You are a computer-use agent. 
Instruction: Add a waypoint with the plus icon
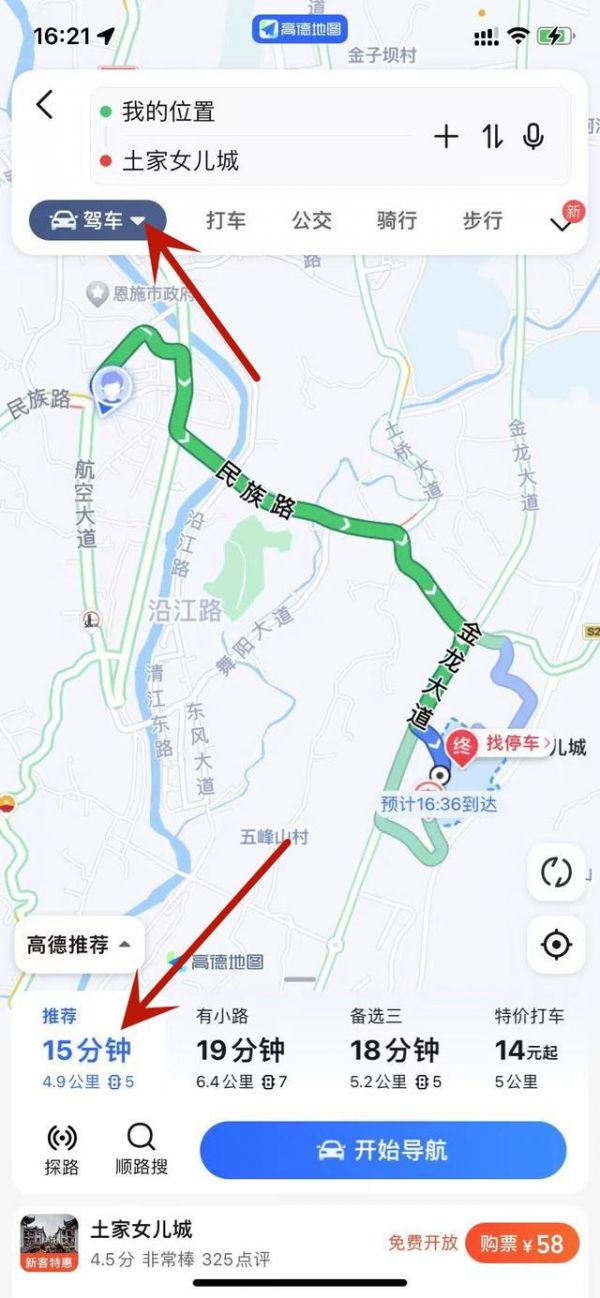pos(446,137)
